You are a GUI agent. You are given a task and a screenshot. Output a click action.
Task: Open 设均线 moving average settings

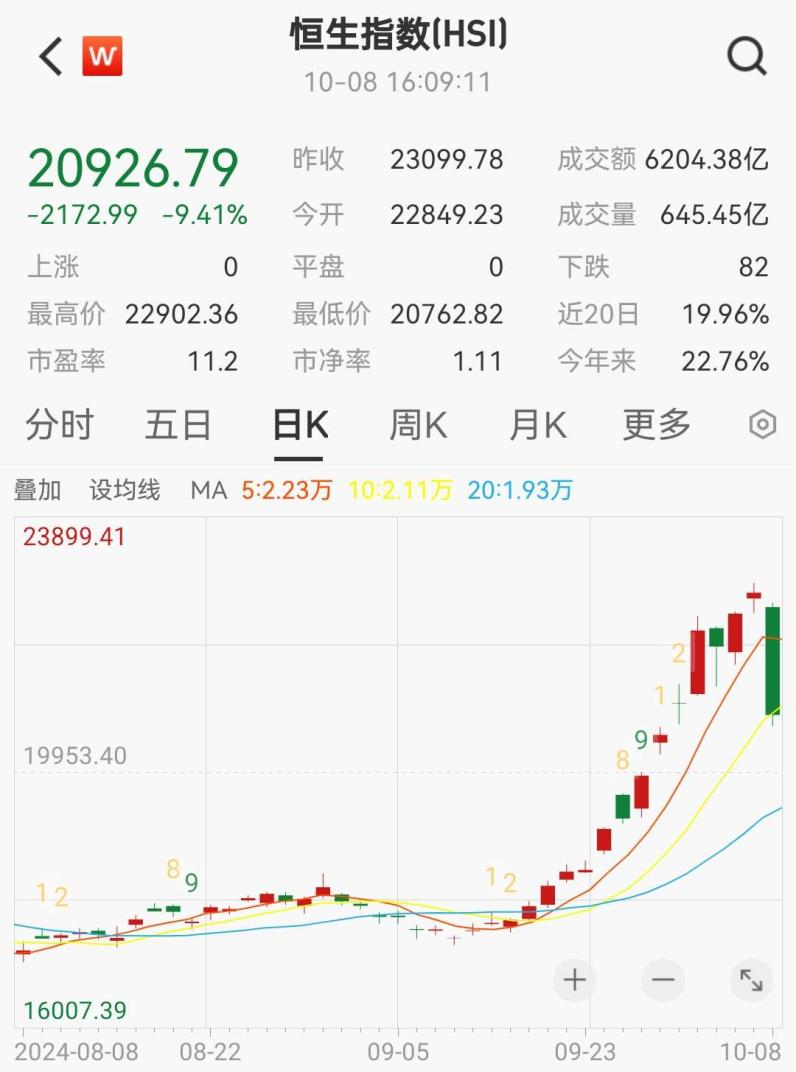pyautogui.click(x=125, y=490)
